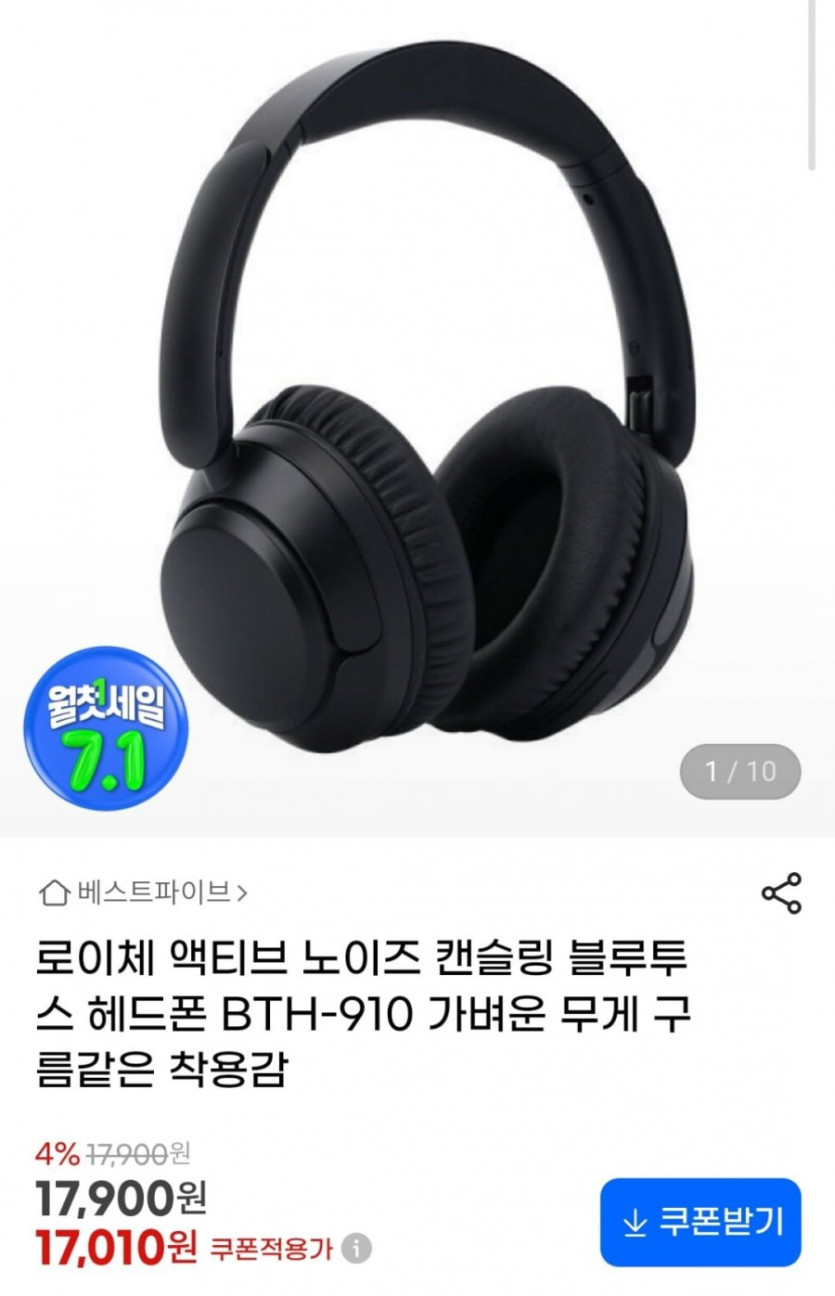Open the 베스트파이브 store page
This screenshot has width=835, height=1296.
(x=143, y=890)
